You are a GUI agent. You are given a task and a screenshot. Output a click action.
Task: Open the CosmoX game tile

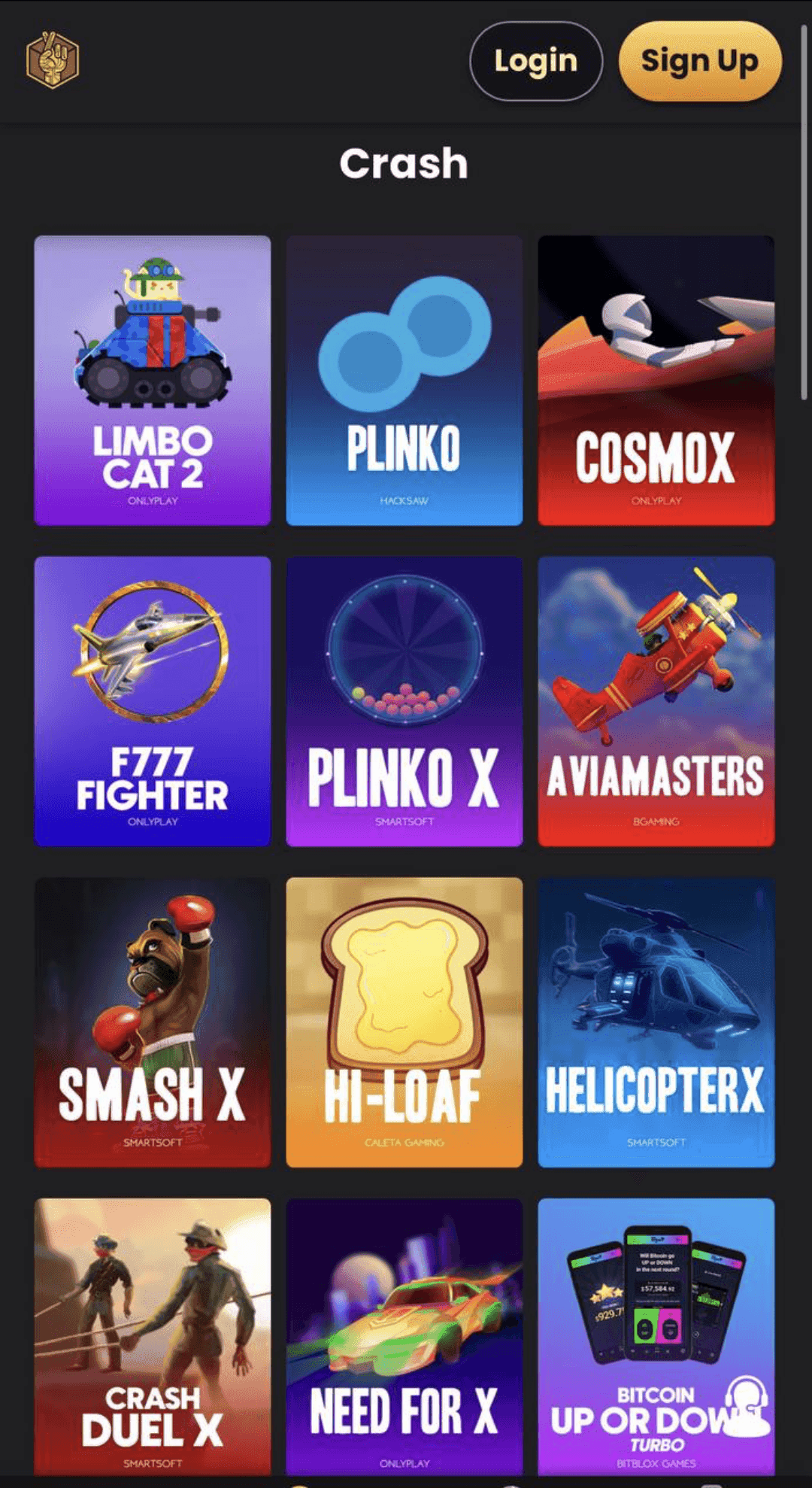point(656,380)
